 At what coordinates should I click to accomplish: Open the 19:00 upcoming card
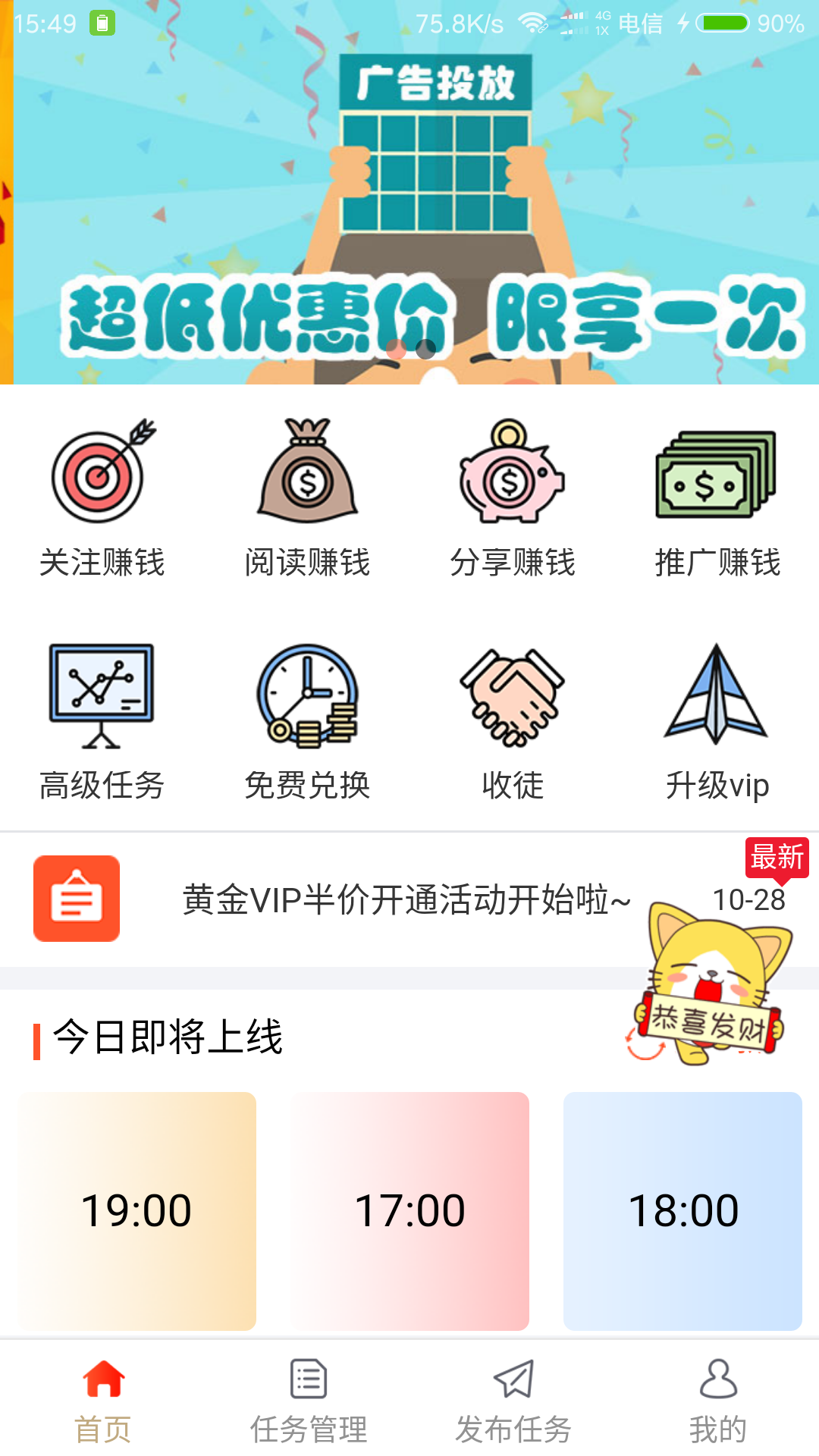point(137,1211)
